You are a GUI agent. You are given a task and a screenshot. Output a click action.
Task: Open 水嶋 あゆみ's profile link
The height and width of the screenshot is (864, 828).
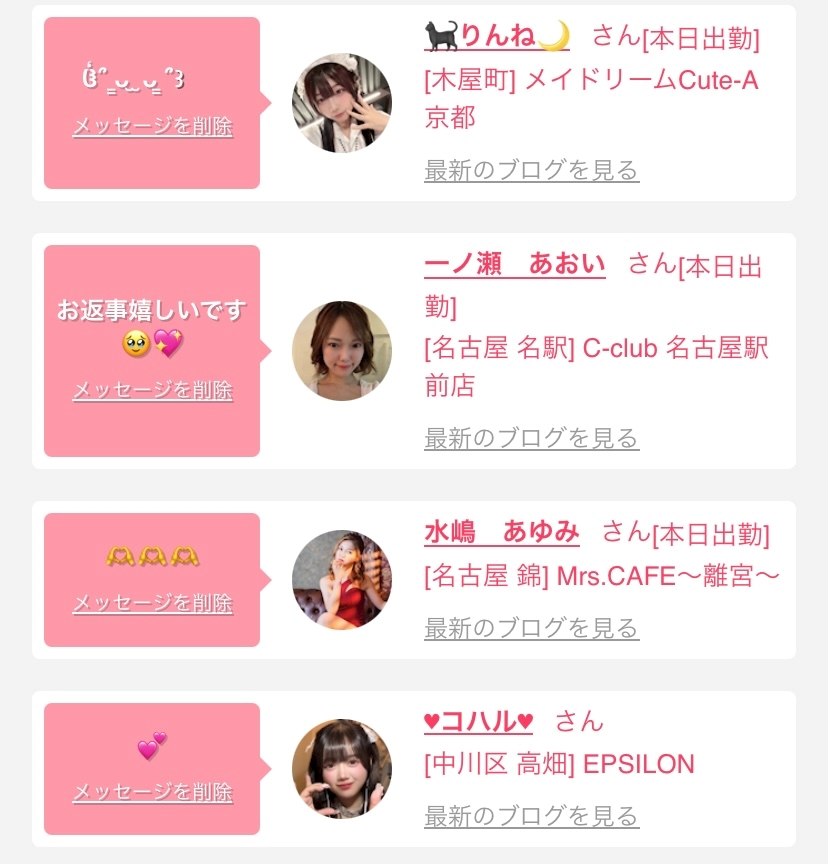(x=501, y=532)
